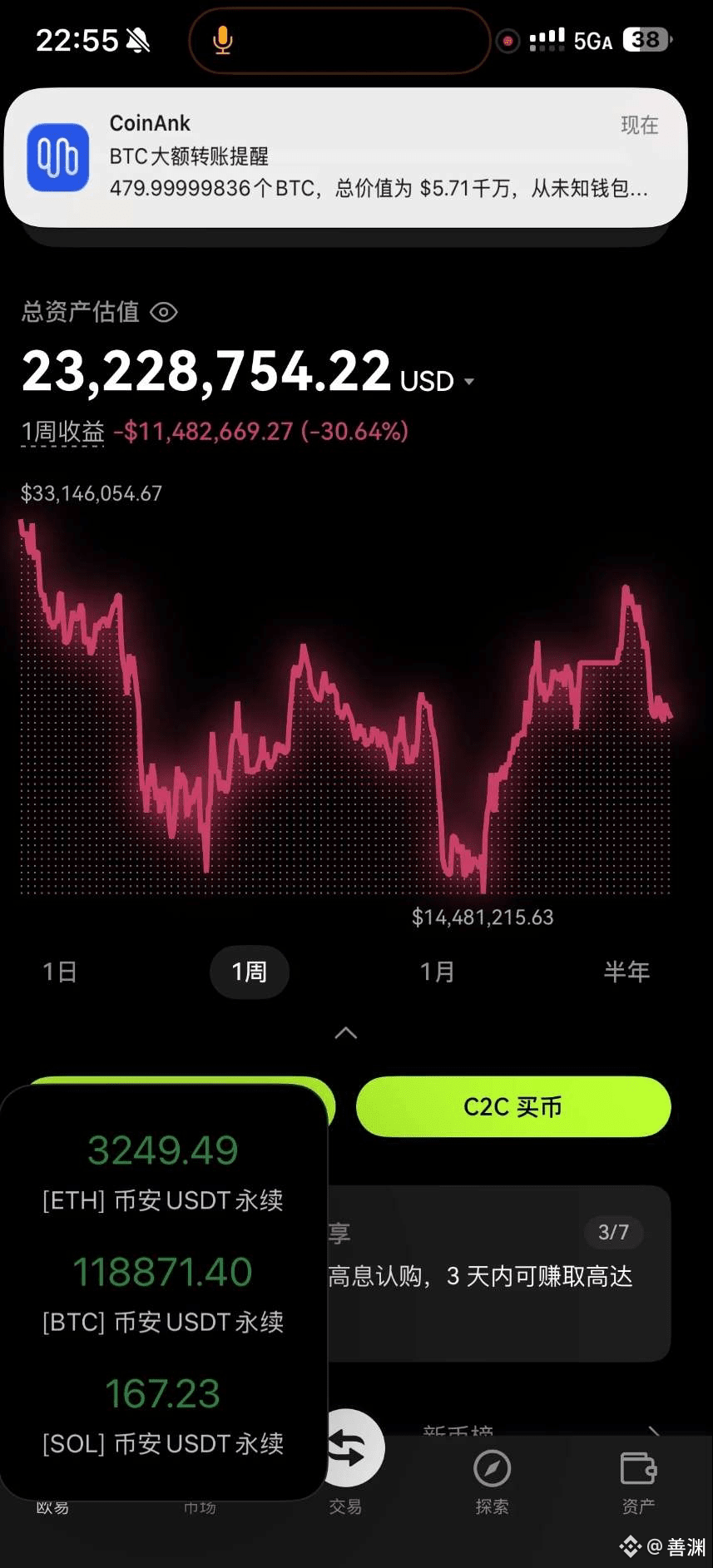Toggle the eye icon to hide 总资产估值

(163, 312)
